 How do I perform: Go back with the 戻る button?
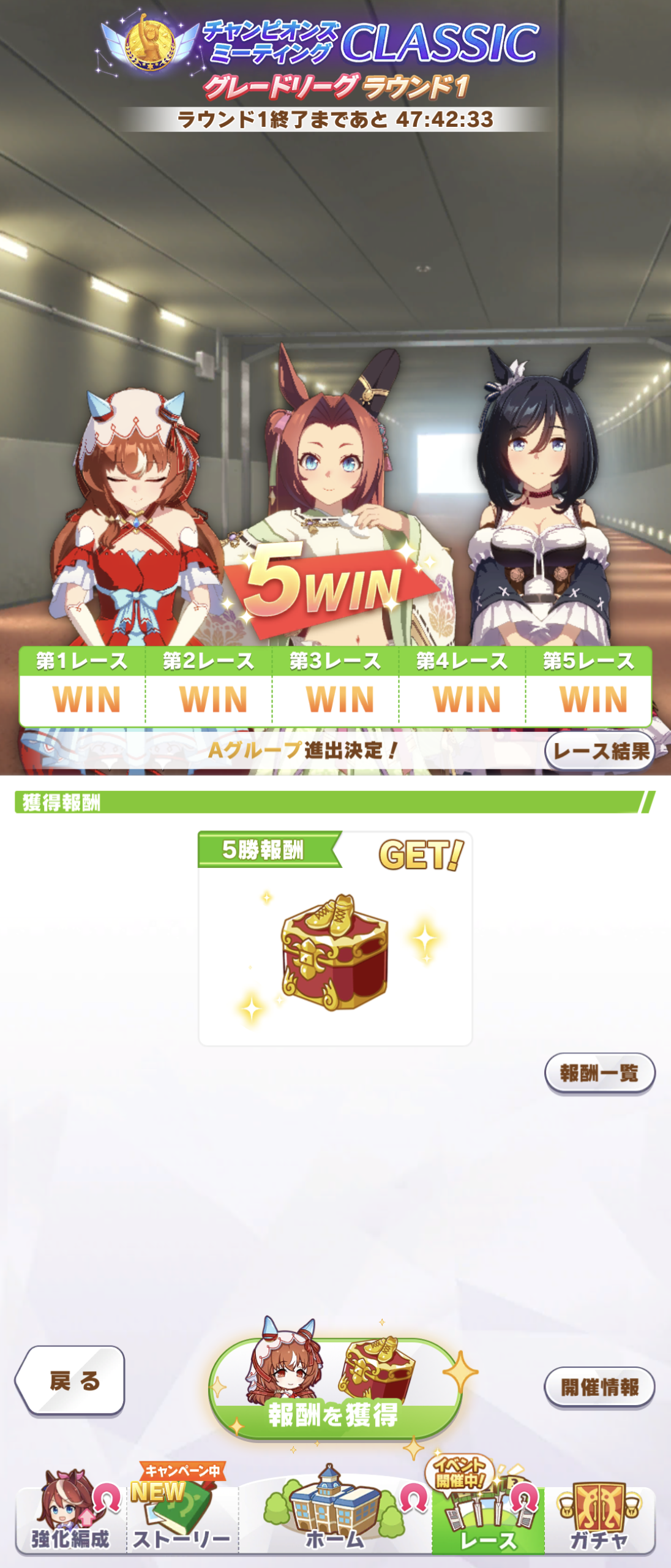click(x=71, y=1381)
